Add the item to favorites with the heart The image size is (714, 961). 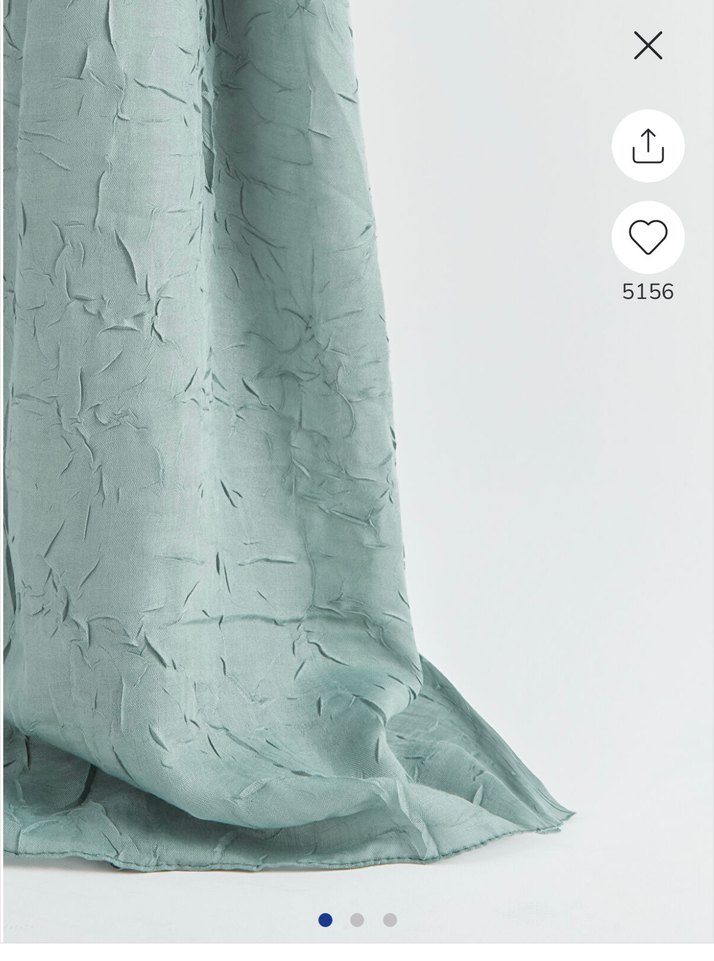[648, 237]
